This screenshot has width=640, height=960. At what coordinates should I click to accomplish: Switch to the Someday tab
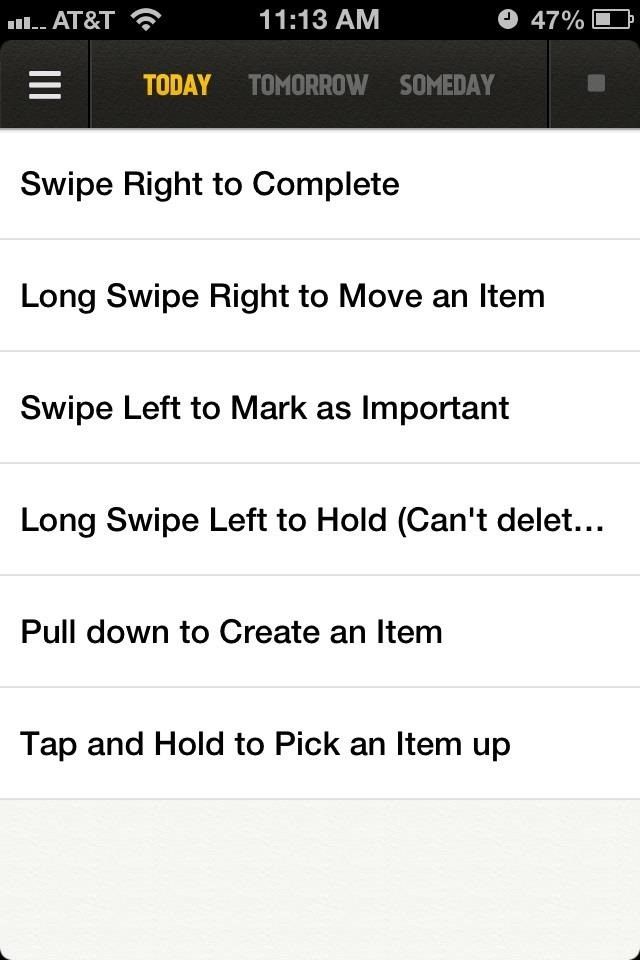[447, 85]
